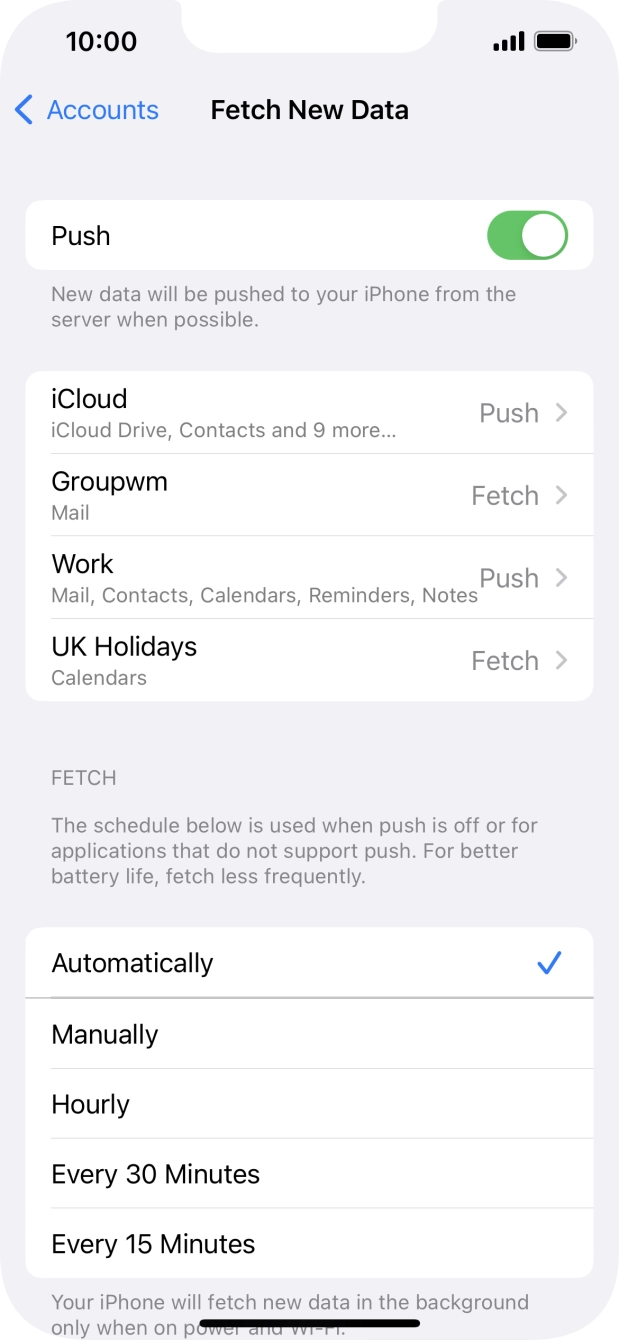Image resolution: width=619 pixels, height=1340 pixels.
Task: Open the Groupwm account row
Action: [309, 495]
